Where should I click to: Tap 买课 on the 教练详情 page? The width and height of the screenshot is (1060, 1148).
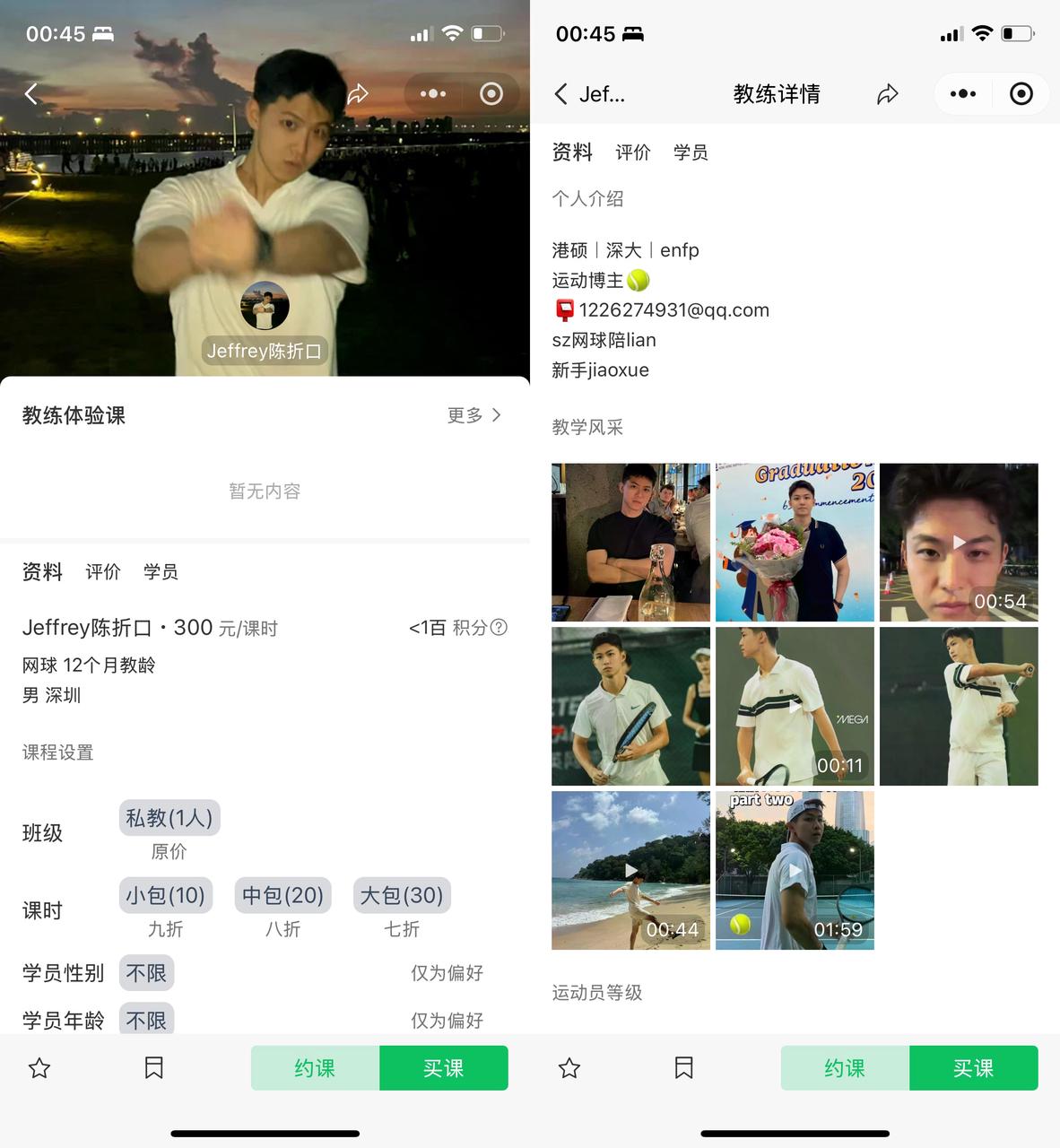973,1068
